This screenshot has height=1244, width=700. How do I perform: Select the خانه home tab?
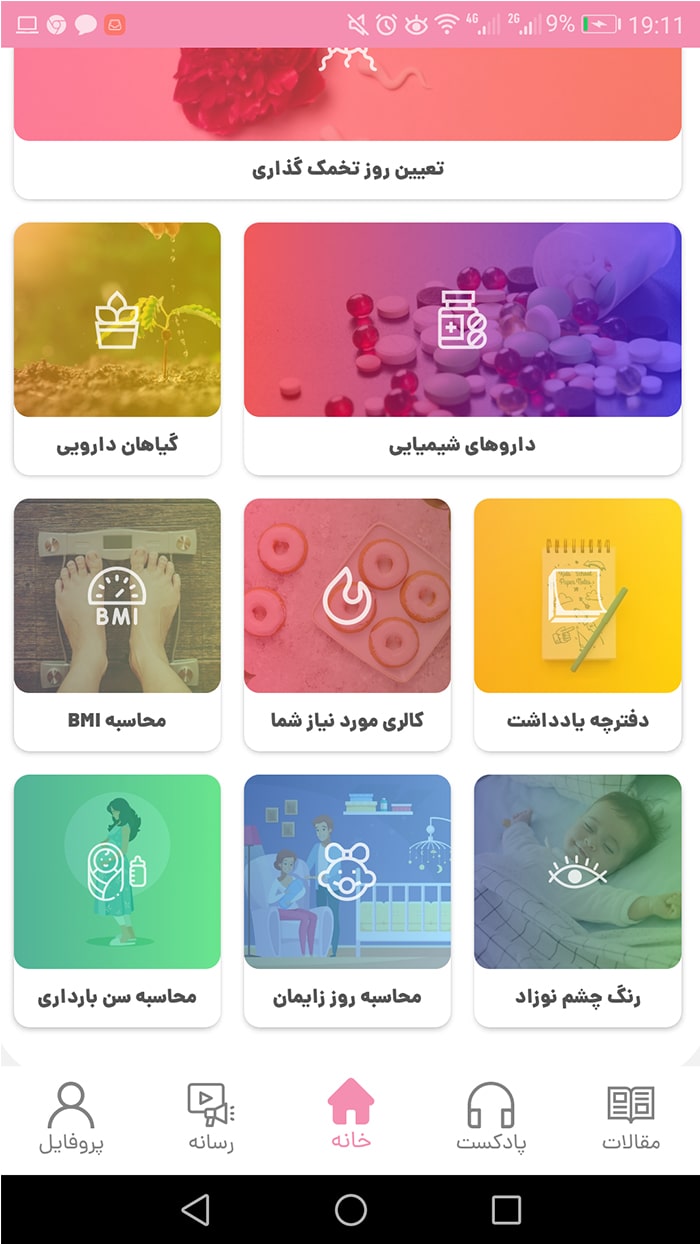pyautogui.click(x=350, y=1114)
